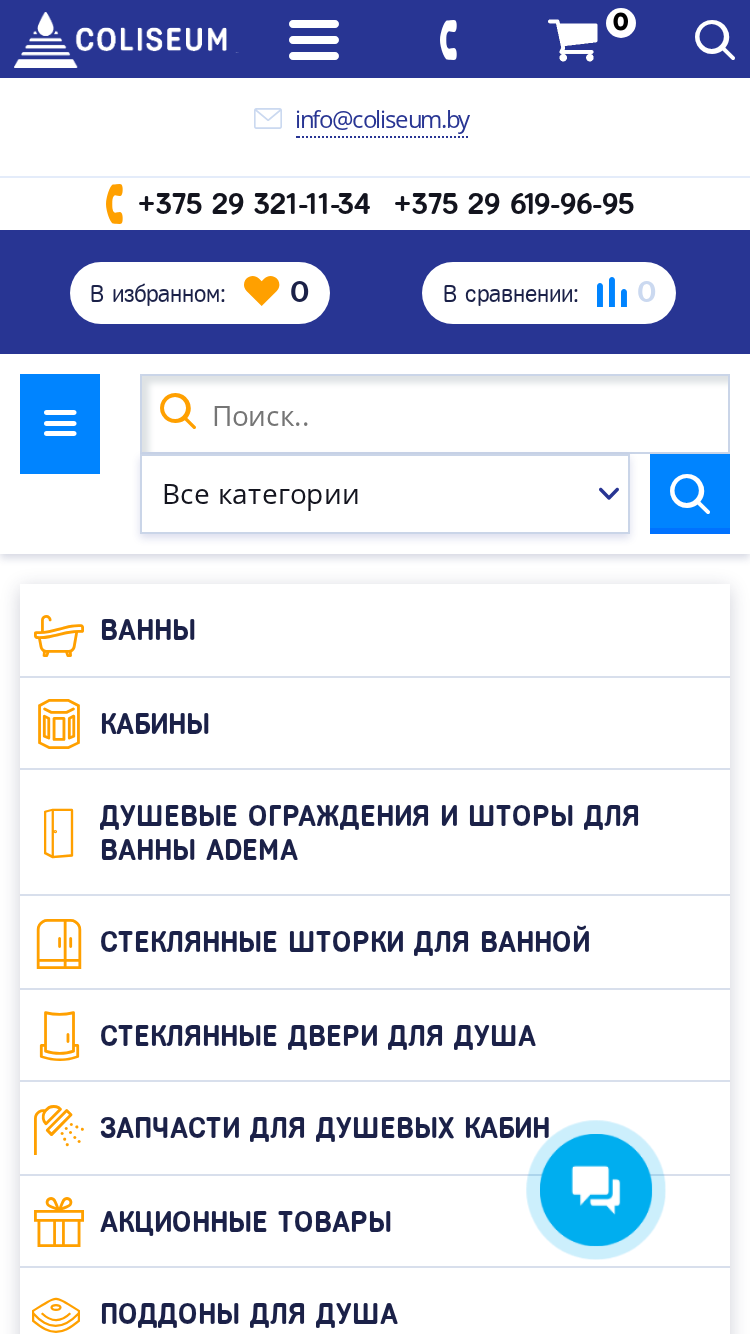Open the Кабины category
Image resolution: width=750 pixels, height=1334 pixels.
(375, 724)
